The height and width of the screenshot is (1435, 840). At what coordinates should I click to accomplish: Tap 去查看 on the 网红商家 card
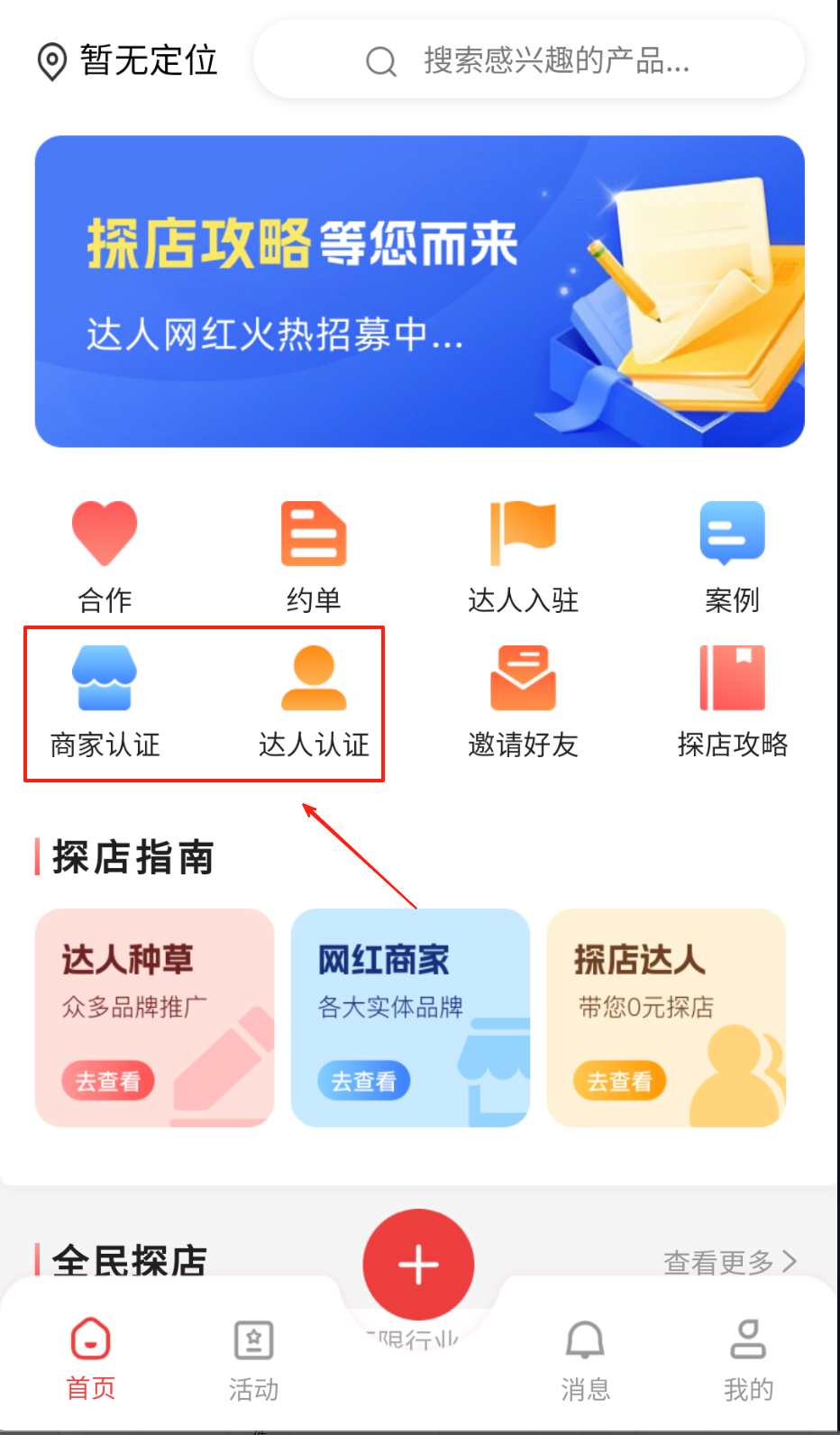(364, 1081)
